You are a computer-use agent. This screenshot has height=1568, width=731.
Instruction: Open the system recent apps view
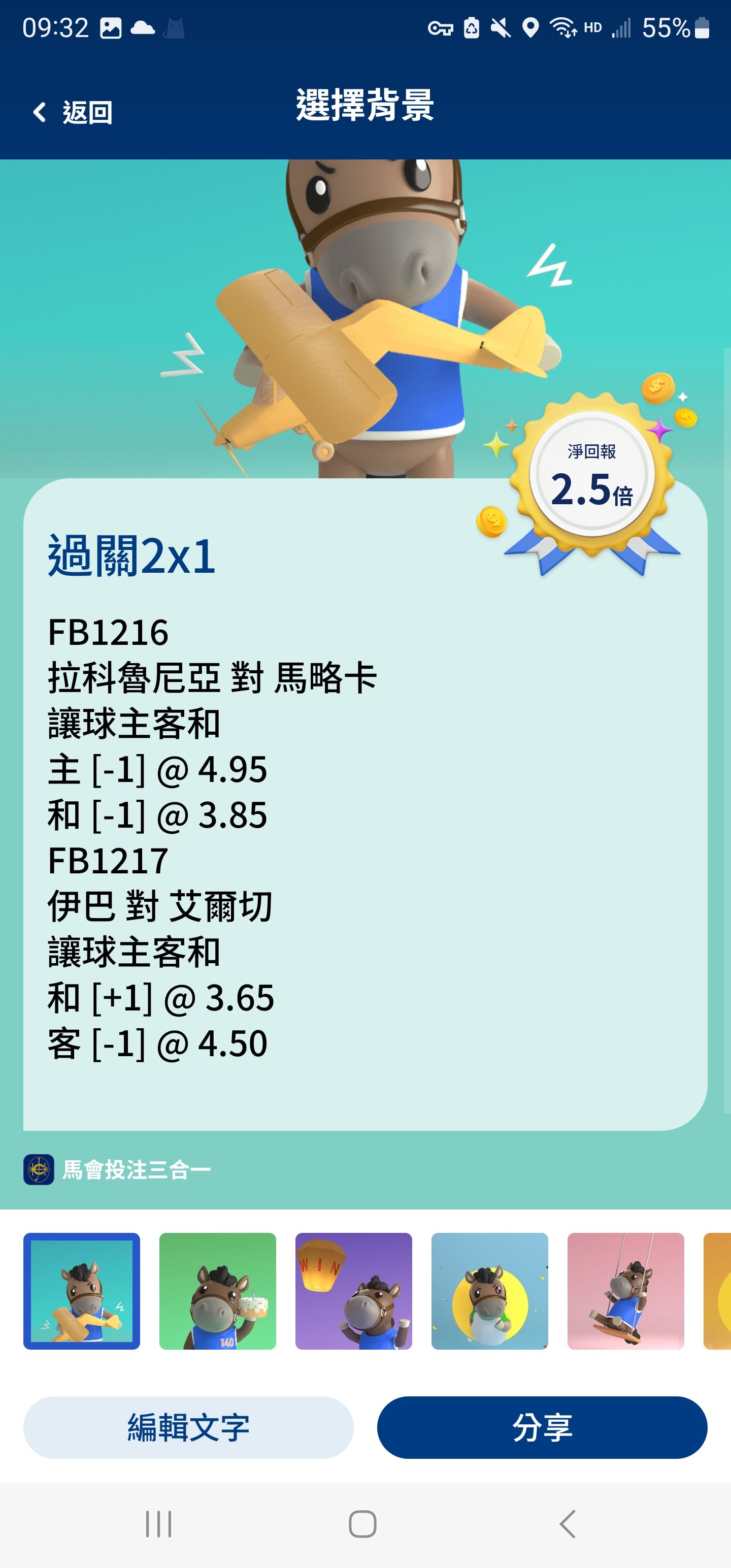pyautogui.click(x=159, y=1523)
